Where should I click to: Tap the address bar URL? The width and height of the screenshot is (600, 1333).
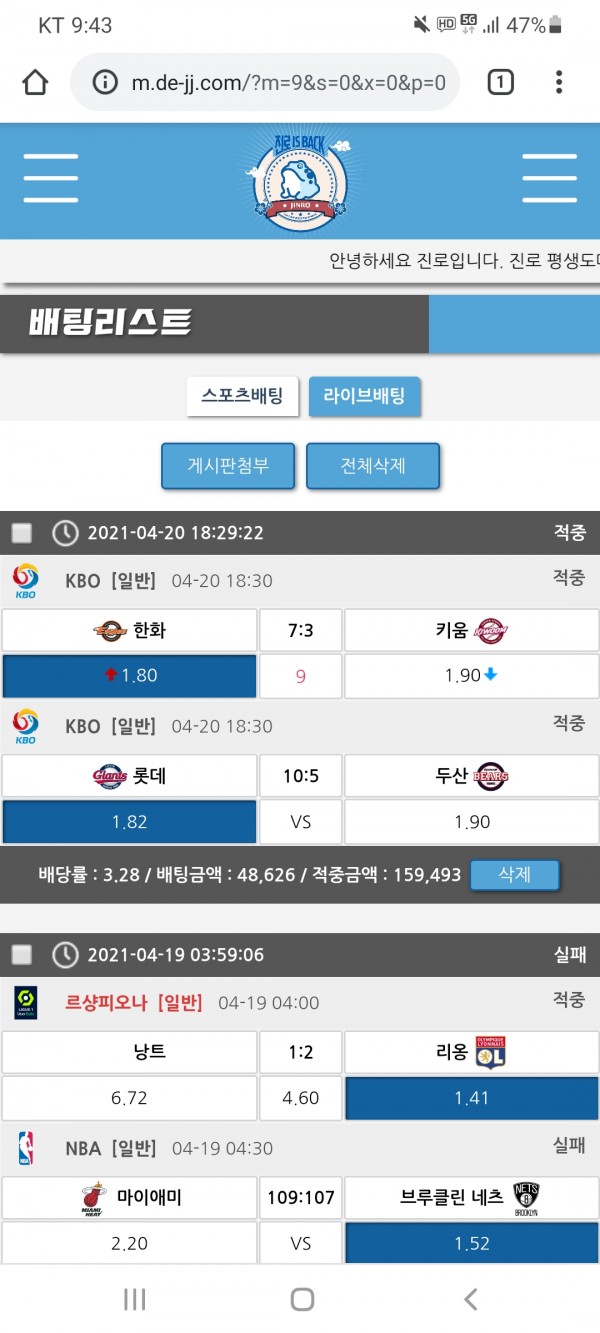(x=288, y=82)
